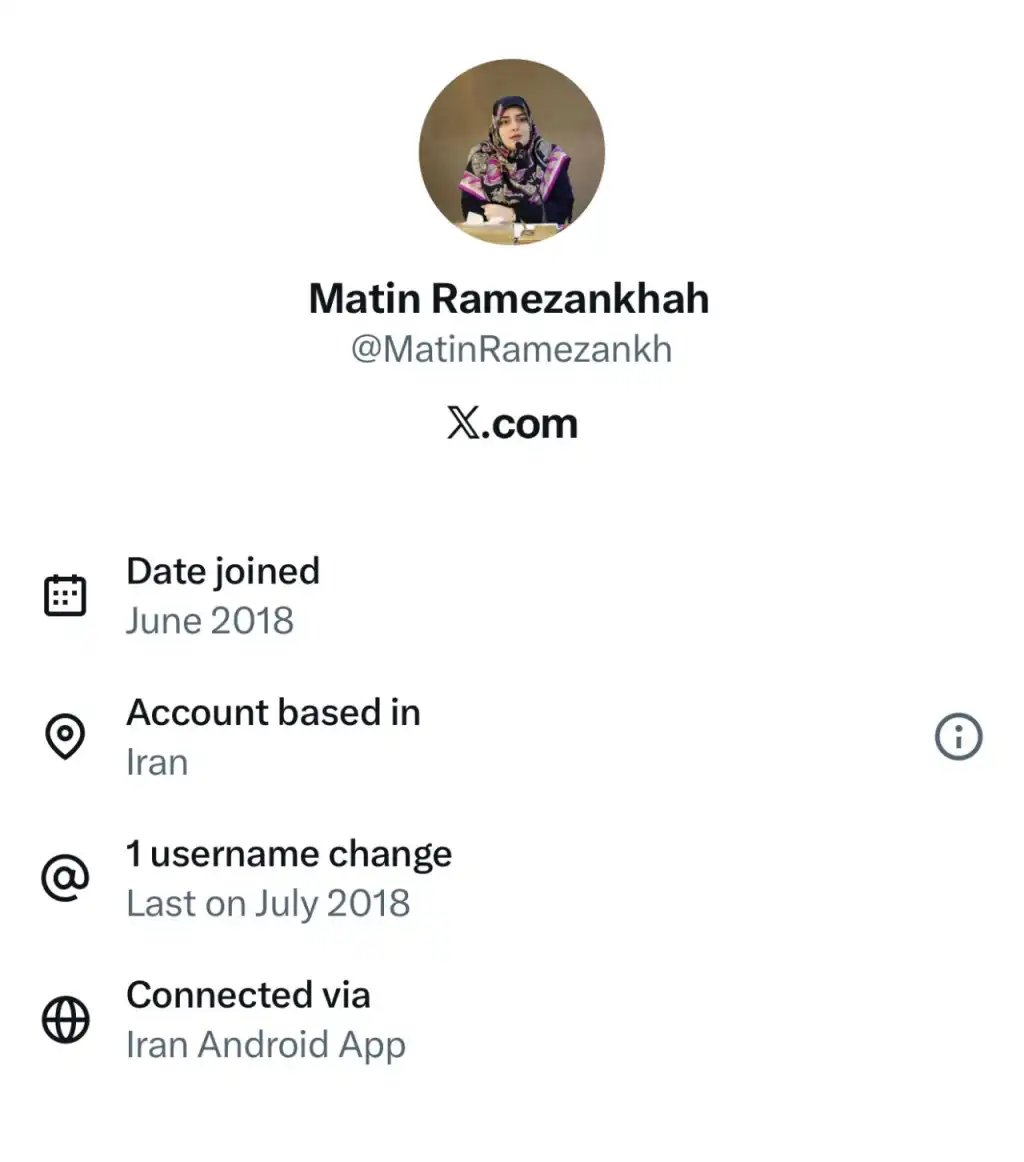Click the X.com heading link

point(511,423)
